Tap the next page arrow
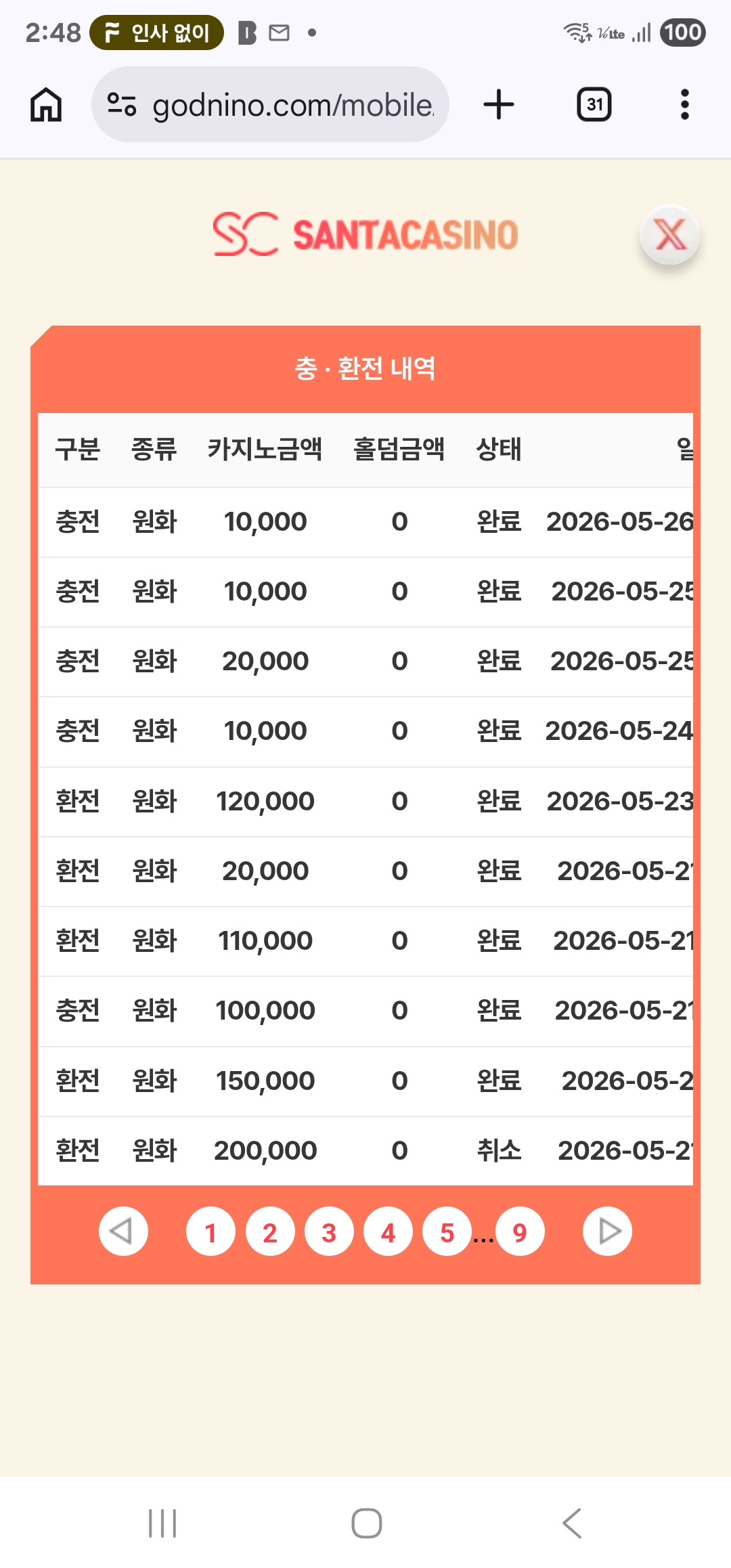The height and width of the screenshot is (1568, 731). 607,1232
